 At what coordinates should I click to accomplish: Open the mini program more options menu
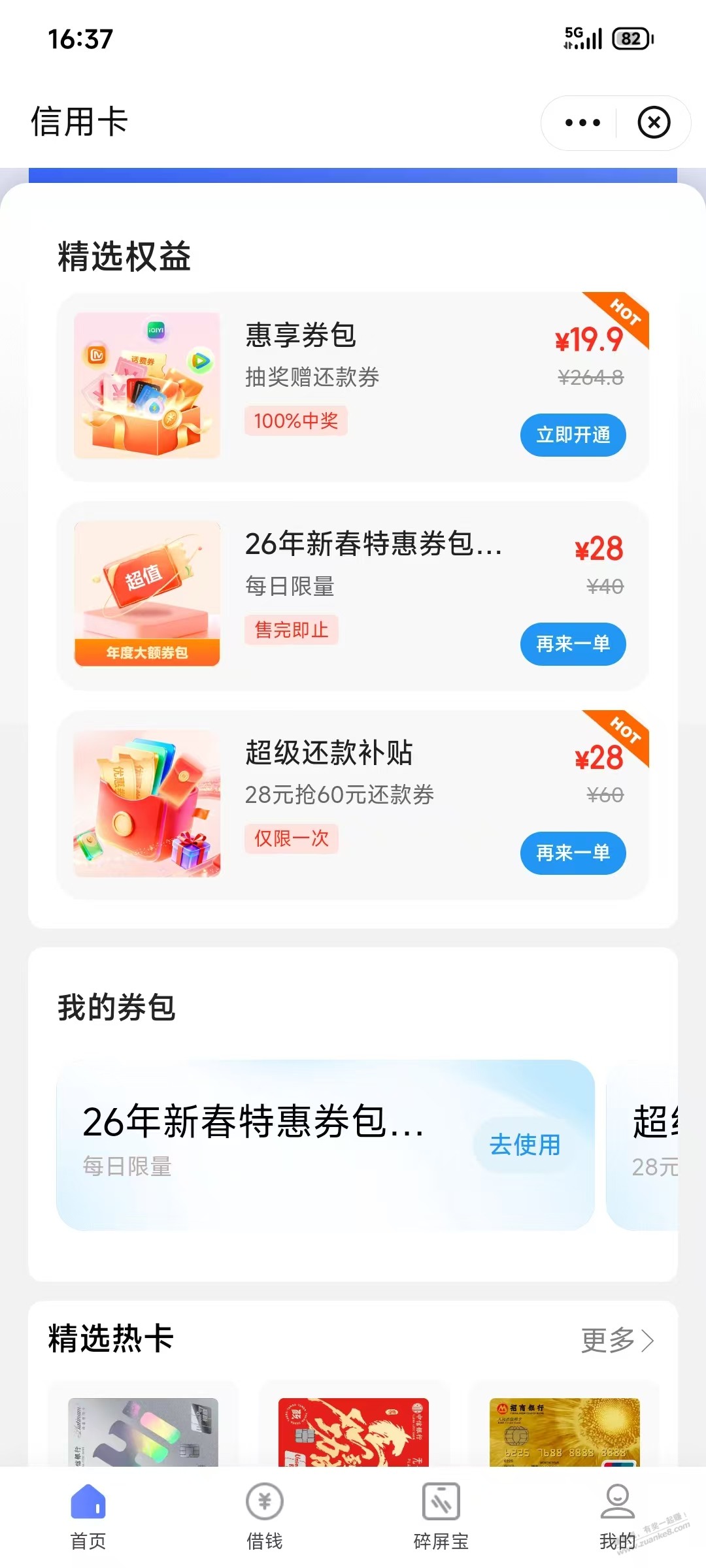pos(582,123)
